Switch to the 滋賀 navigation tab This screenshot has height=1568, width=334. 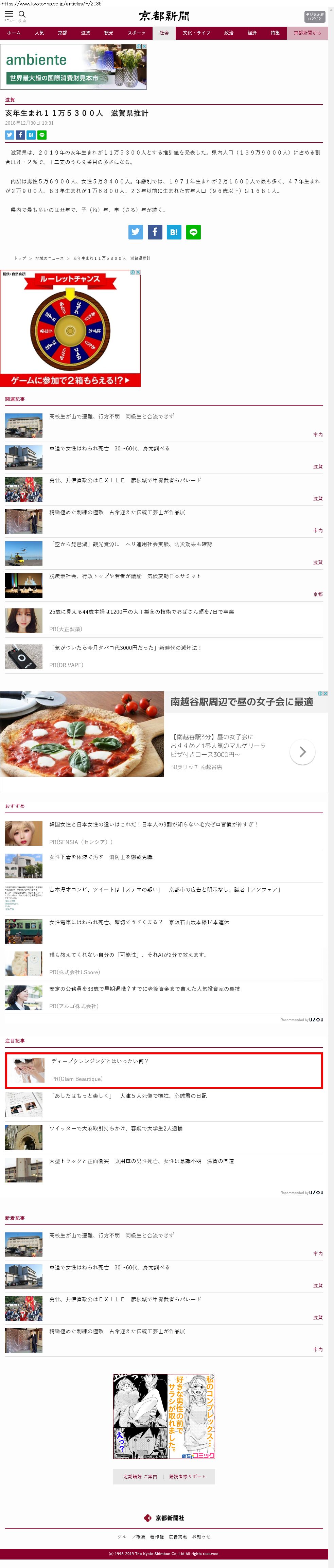coord(86,33)
